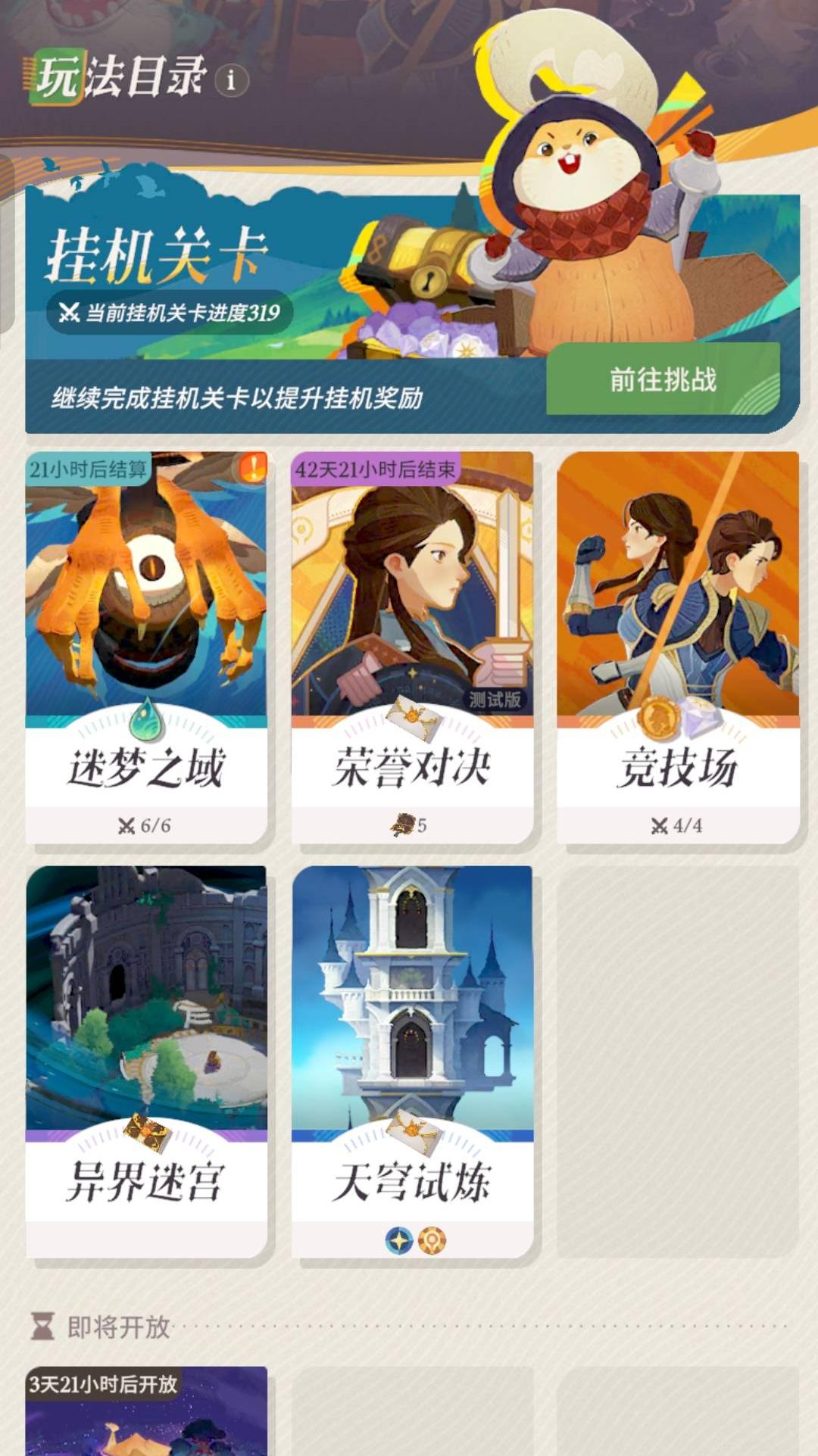Select the 竞技场 arena card

tap(678, 647)
